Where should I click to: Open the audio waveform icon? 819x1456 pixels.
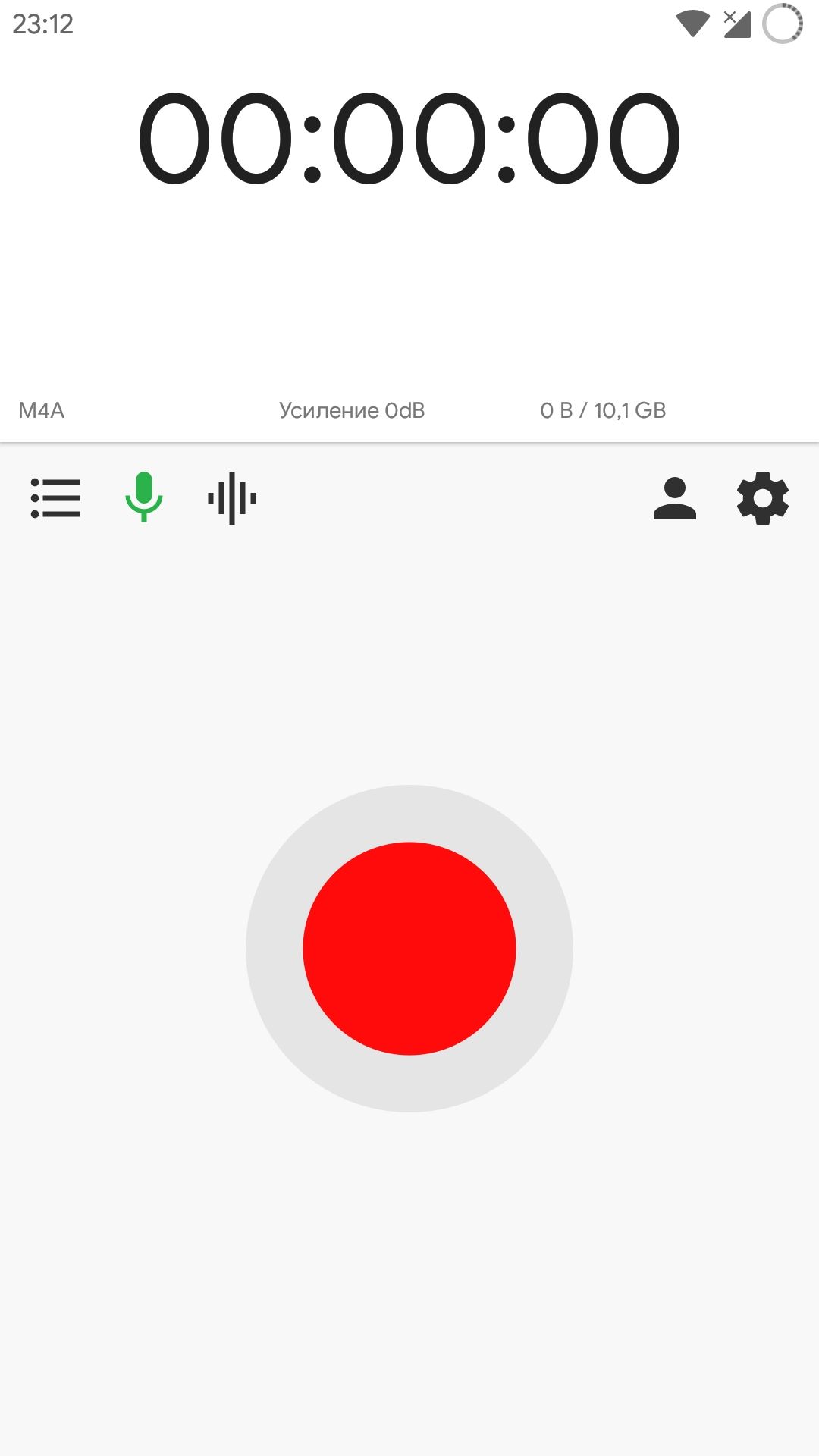232,498
